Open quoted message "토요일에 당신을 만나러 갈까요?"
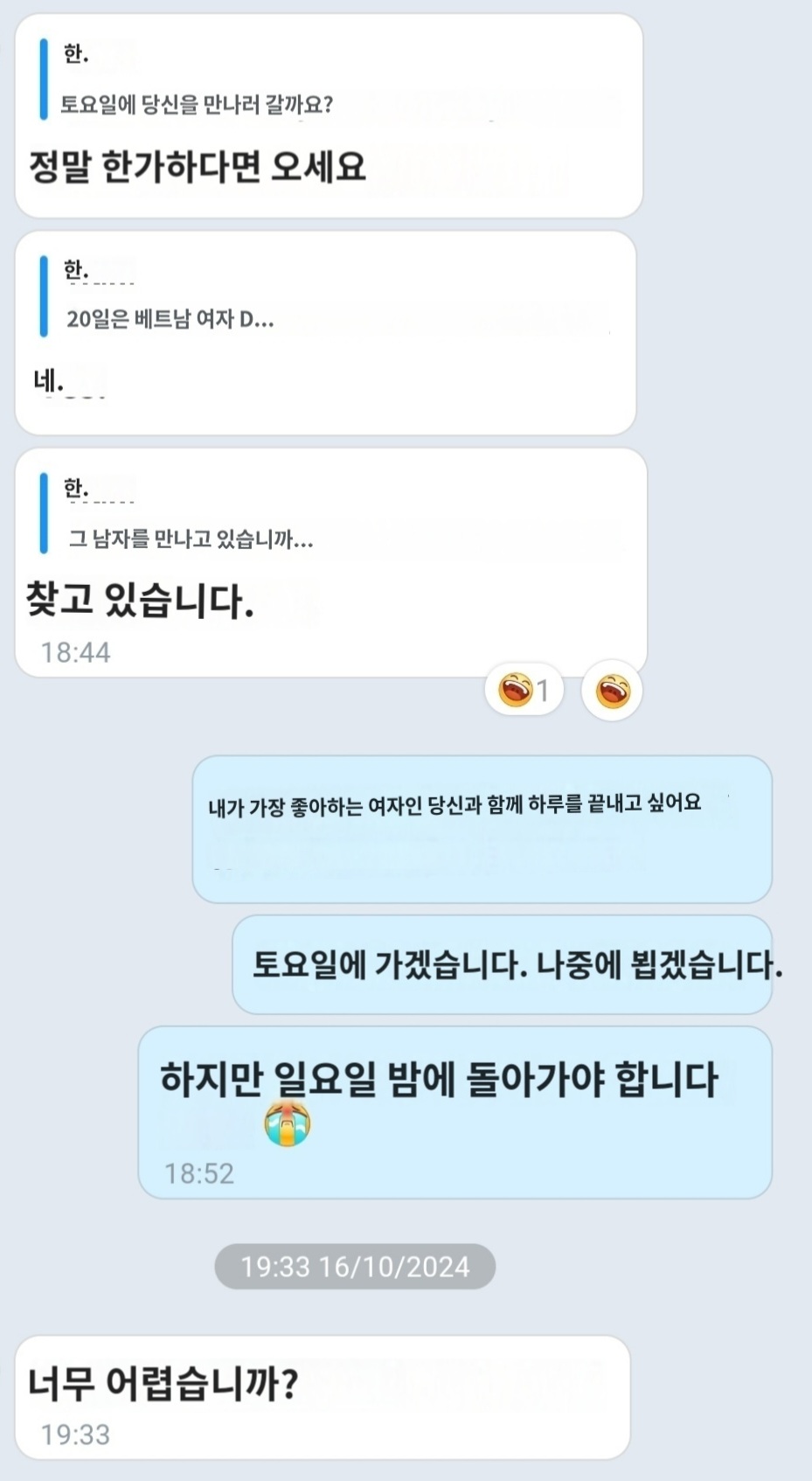 click(x=197, y=105)
